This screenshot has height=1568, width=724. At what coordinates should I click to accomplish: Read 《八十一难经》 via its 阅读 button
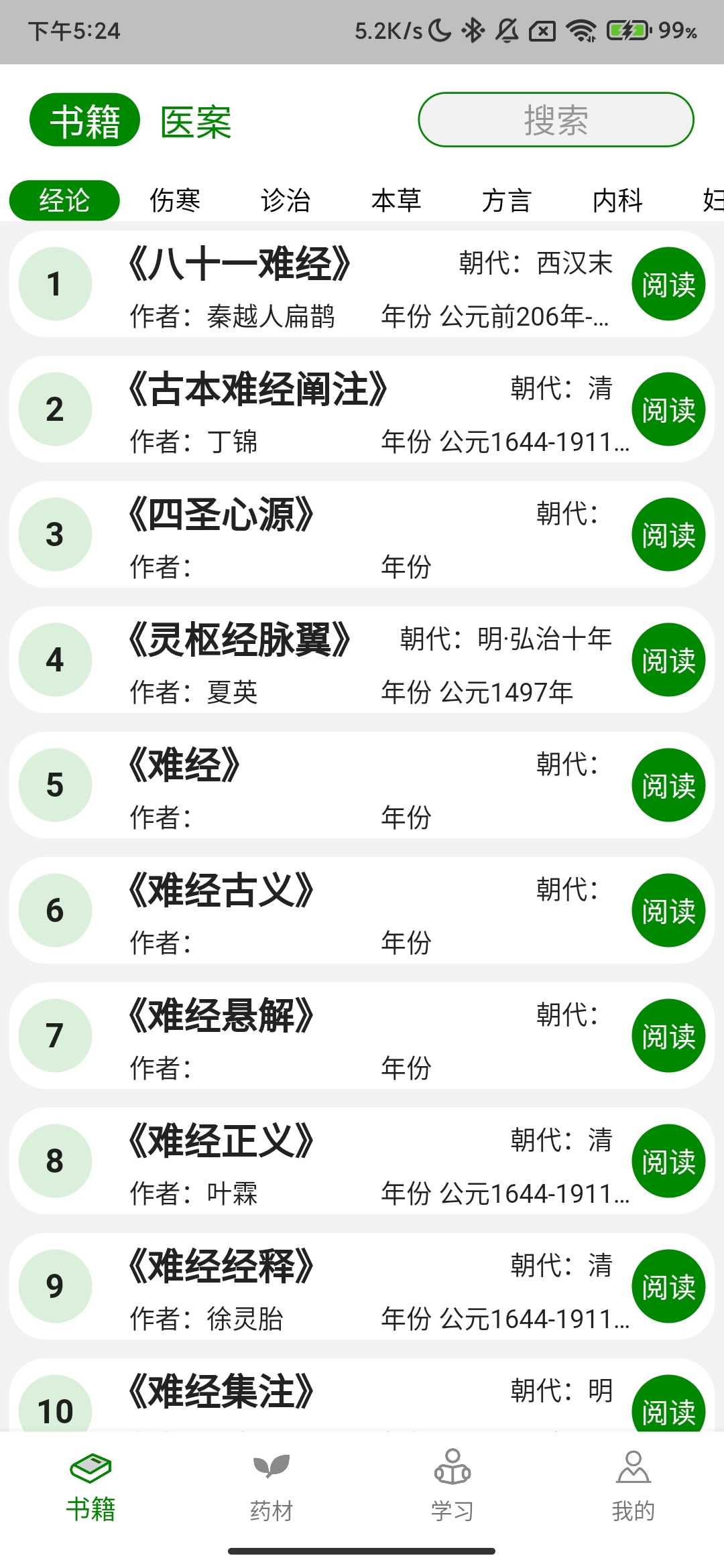[x=668, y=283]
